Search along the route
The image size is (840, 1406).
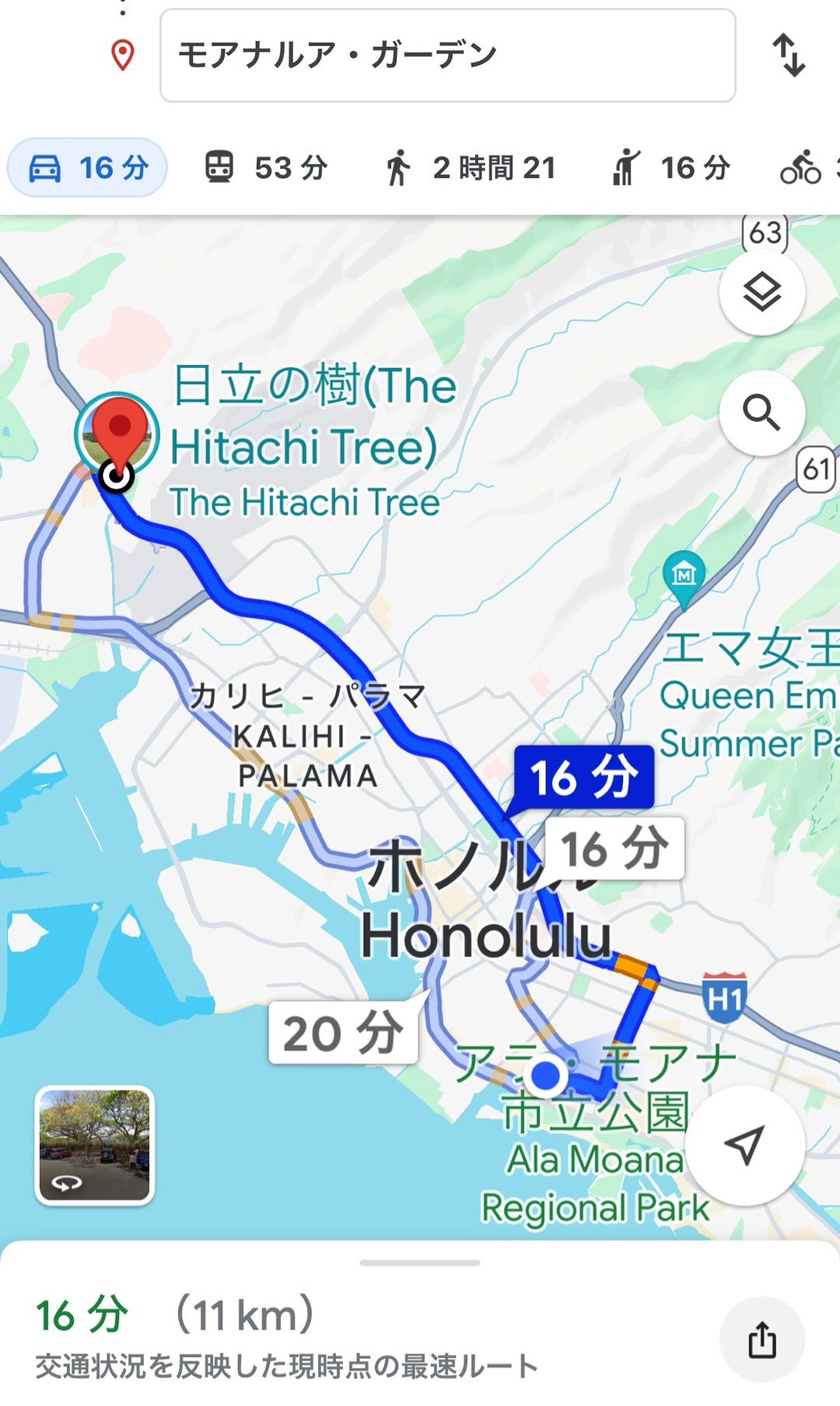point(761,412)
